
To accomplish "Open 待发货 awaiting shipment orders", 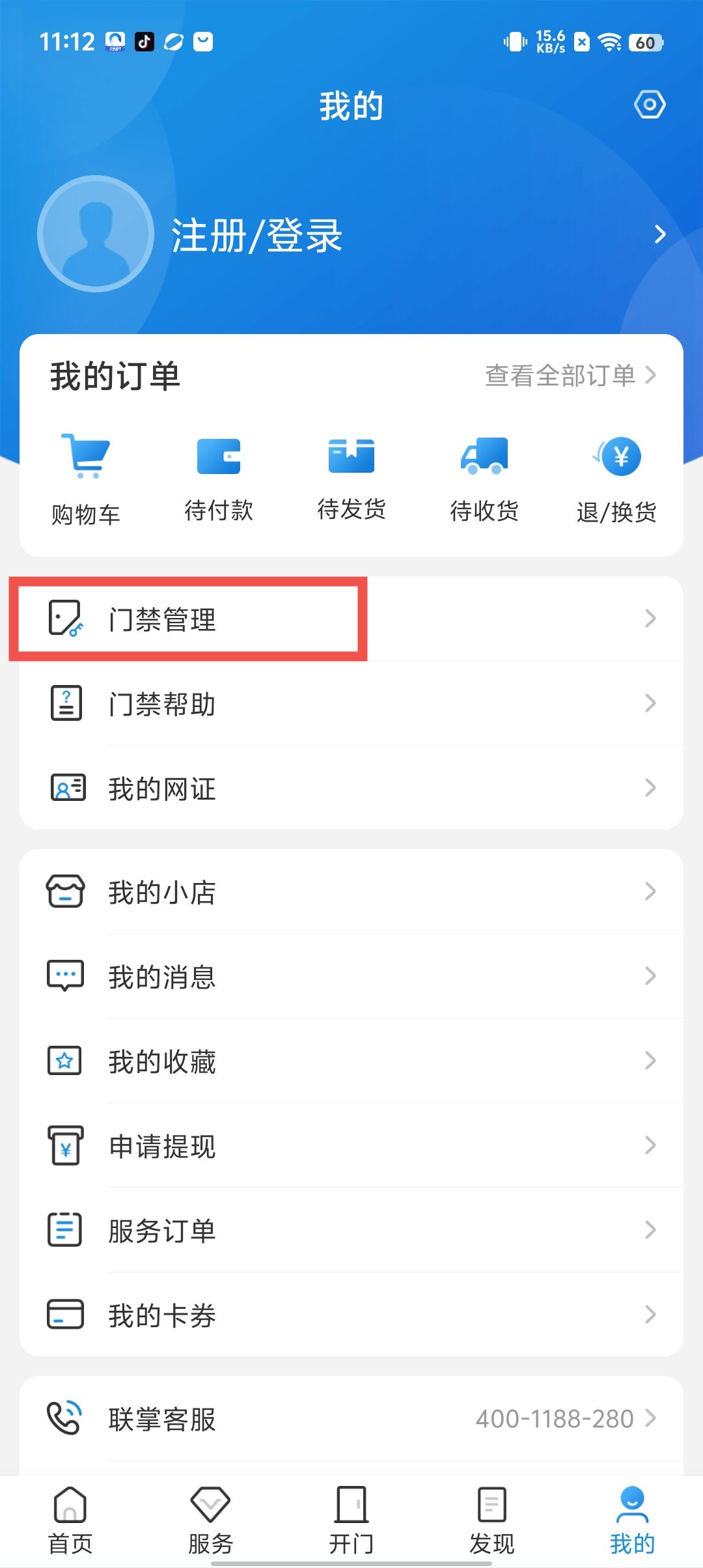I will point(351,479).
